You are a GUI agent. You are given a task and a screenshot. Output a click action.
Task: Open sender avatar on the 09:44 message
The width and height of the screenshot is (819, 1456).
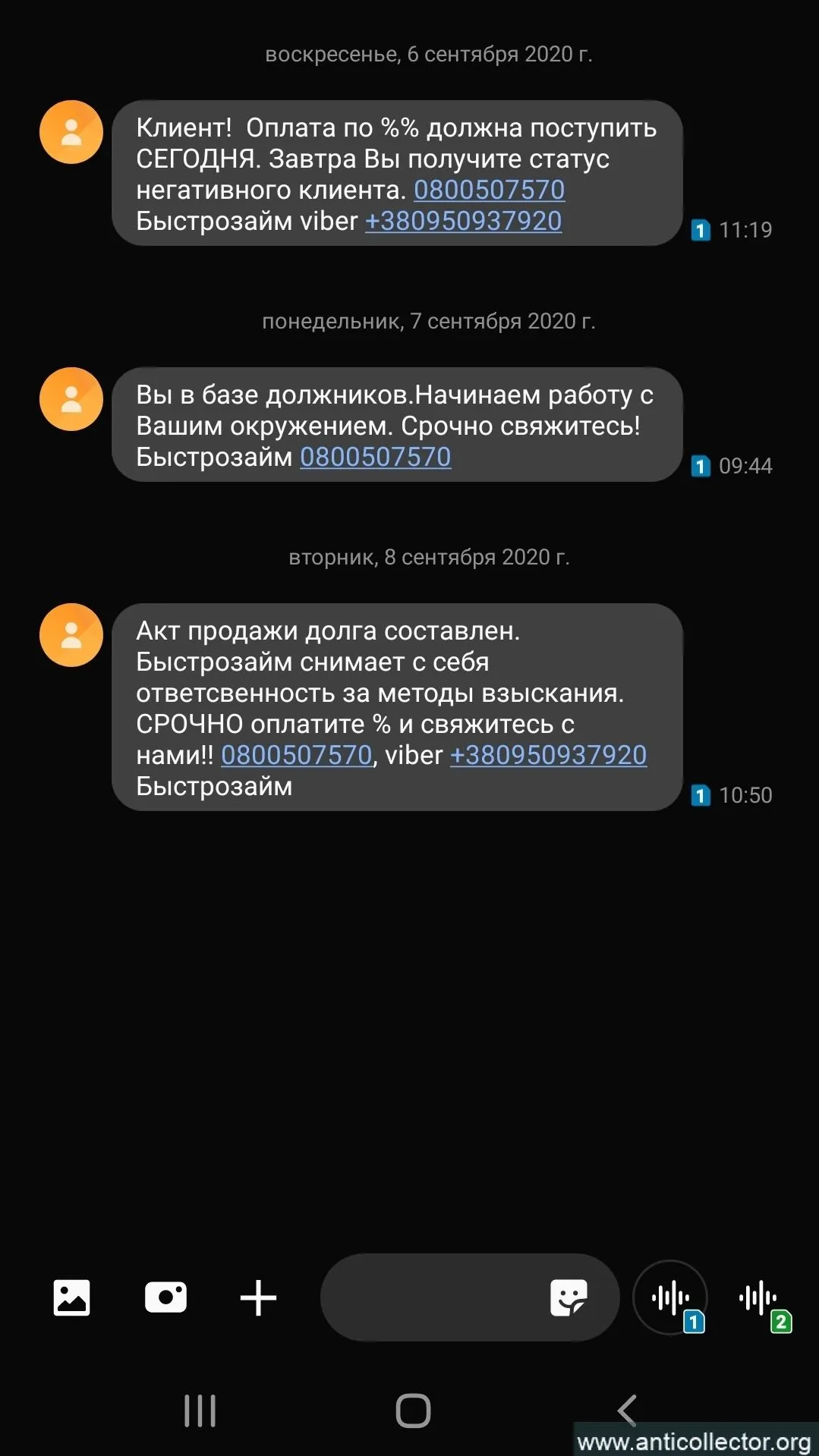point(71,399)
